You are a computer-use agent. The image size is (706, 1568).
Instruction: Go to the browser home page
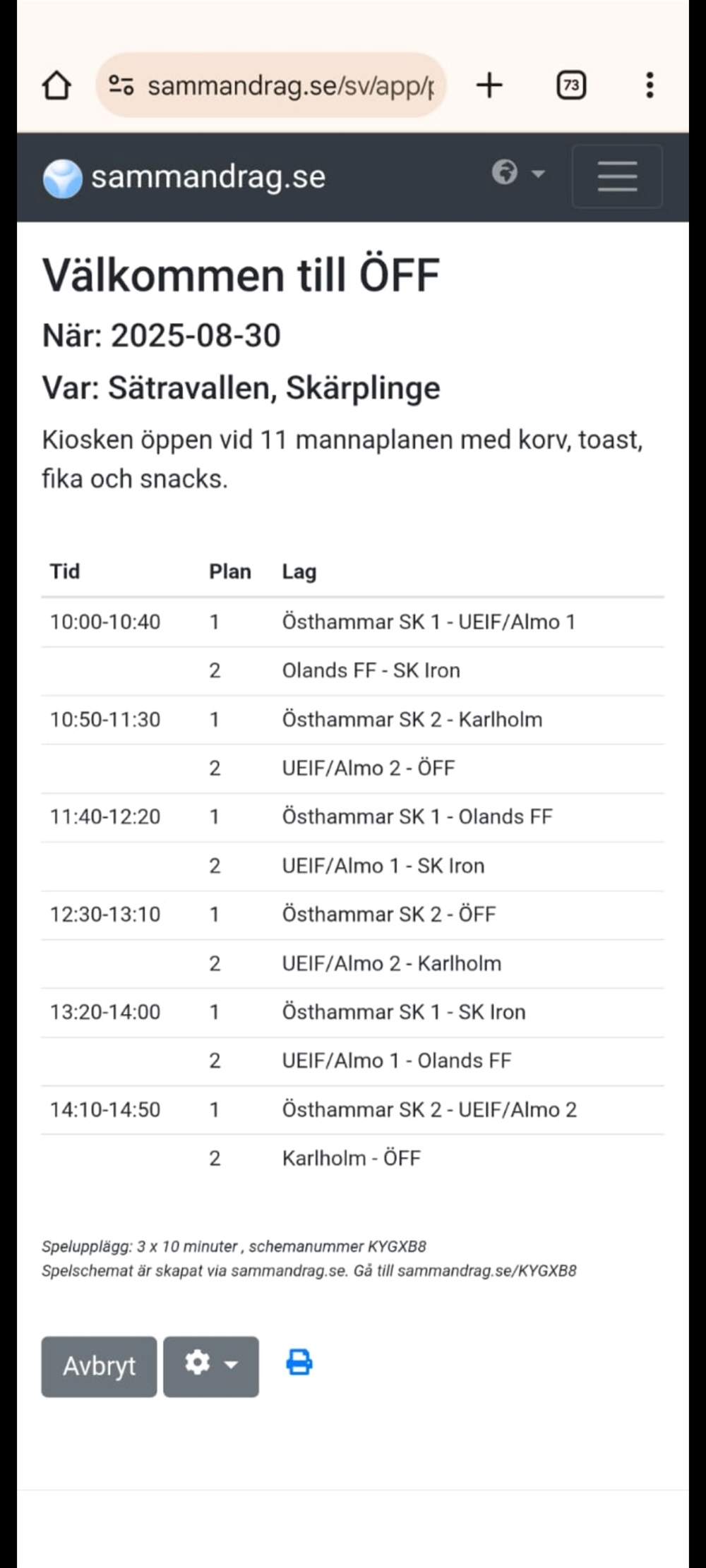point(56,86)
